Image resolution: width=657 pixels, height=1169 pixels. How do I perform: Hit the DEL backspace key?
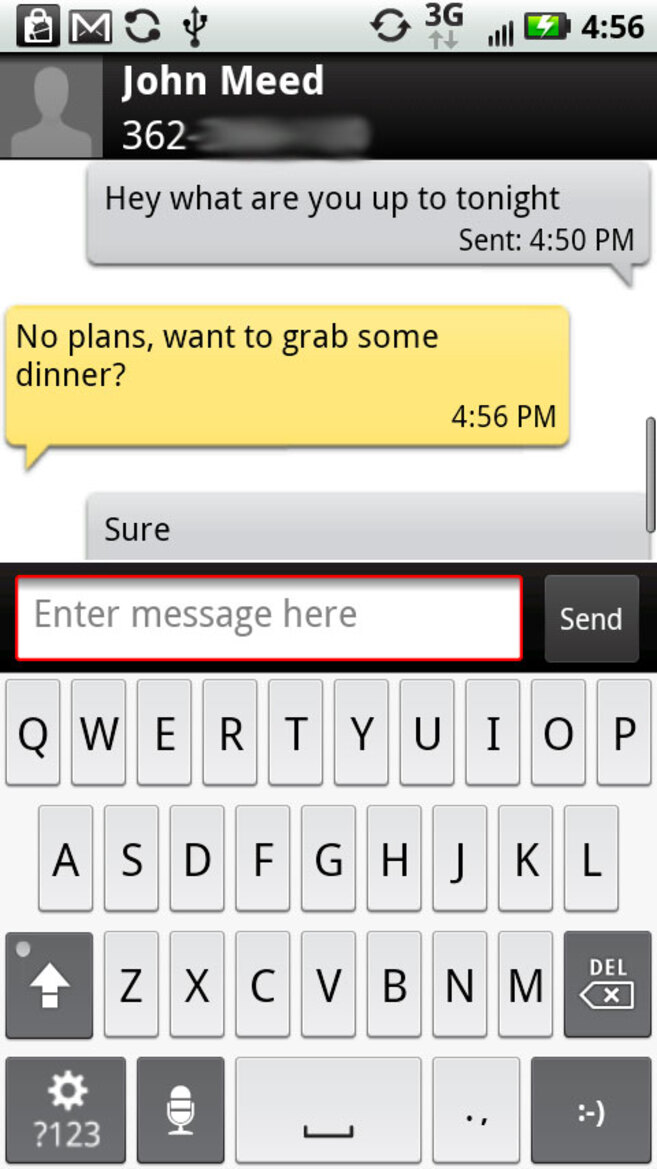[607, 986]
